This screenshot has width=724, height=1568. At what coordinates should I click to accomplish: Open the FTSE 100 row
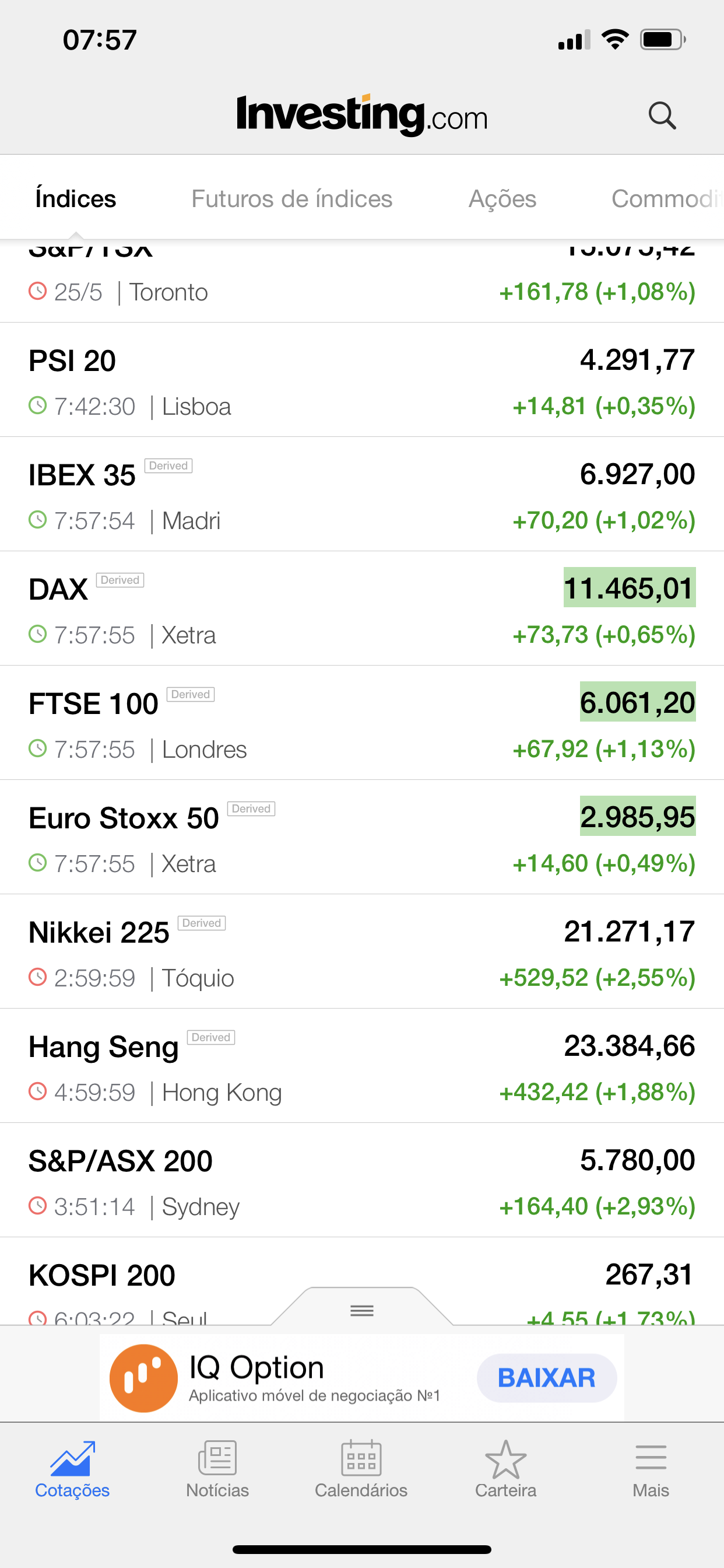click(362, 723)
